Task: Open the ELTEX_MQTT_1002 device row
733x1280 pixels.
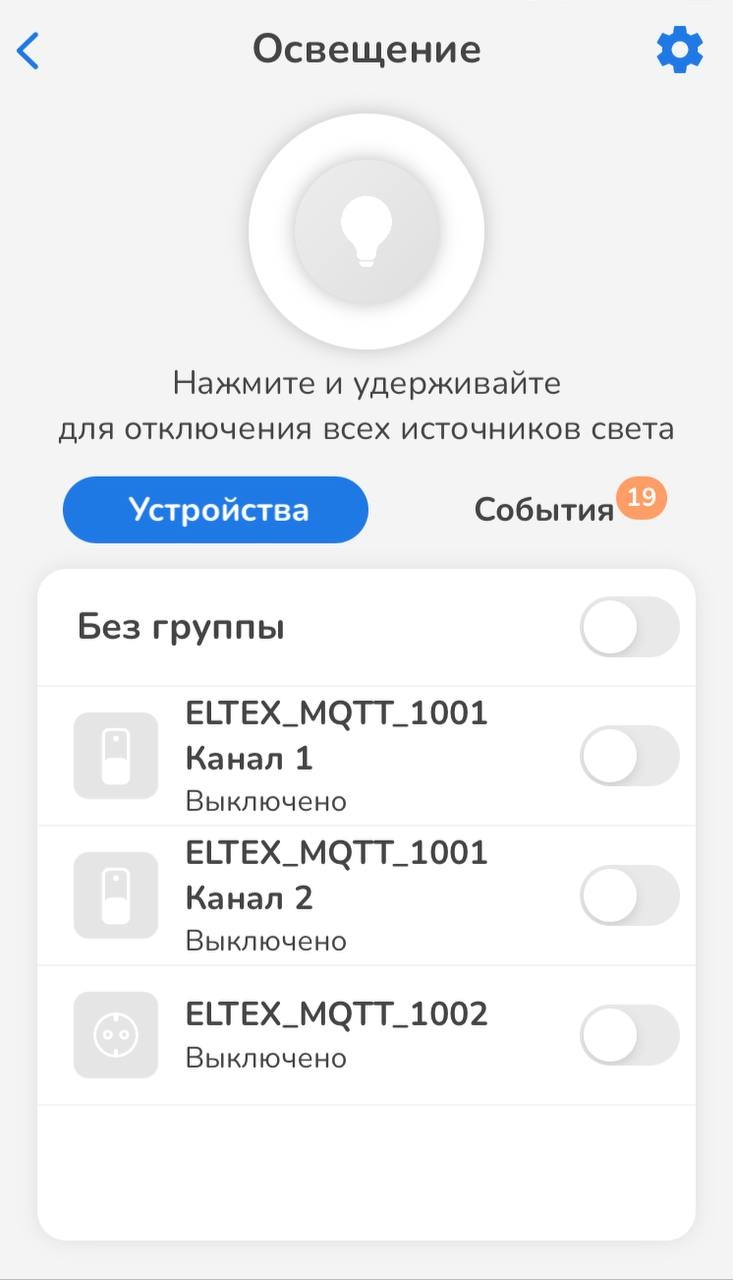Action: tap(336, 1034)
